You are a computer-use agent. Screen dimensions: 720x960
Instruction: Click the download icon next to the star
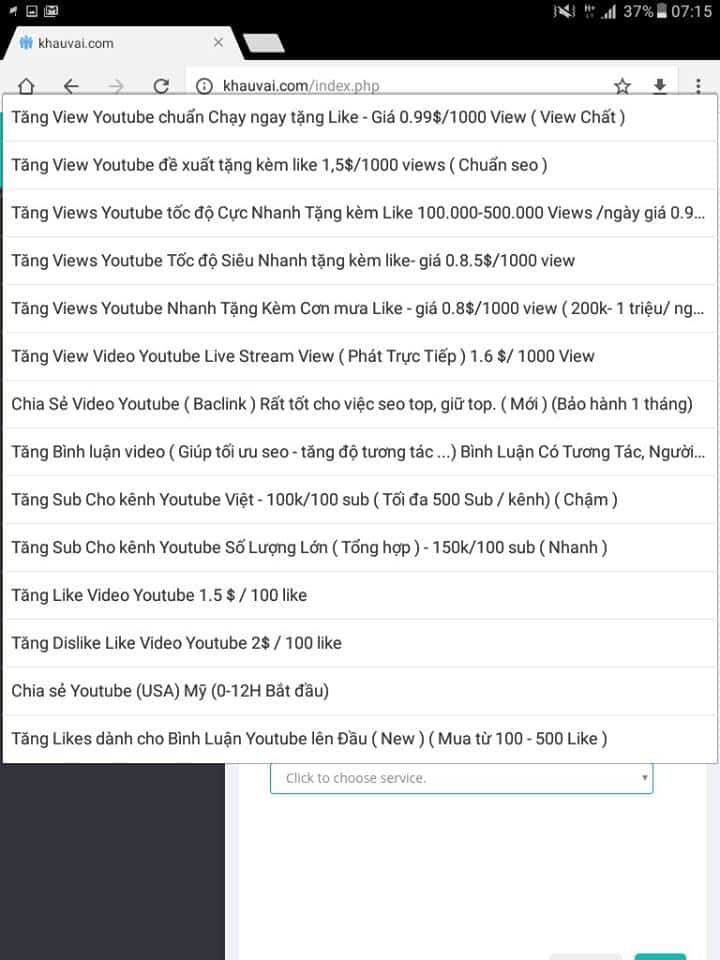coord(660,87)
